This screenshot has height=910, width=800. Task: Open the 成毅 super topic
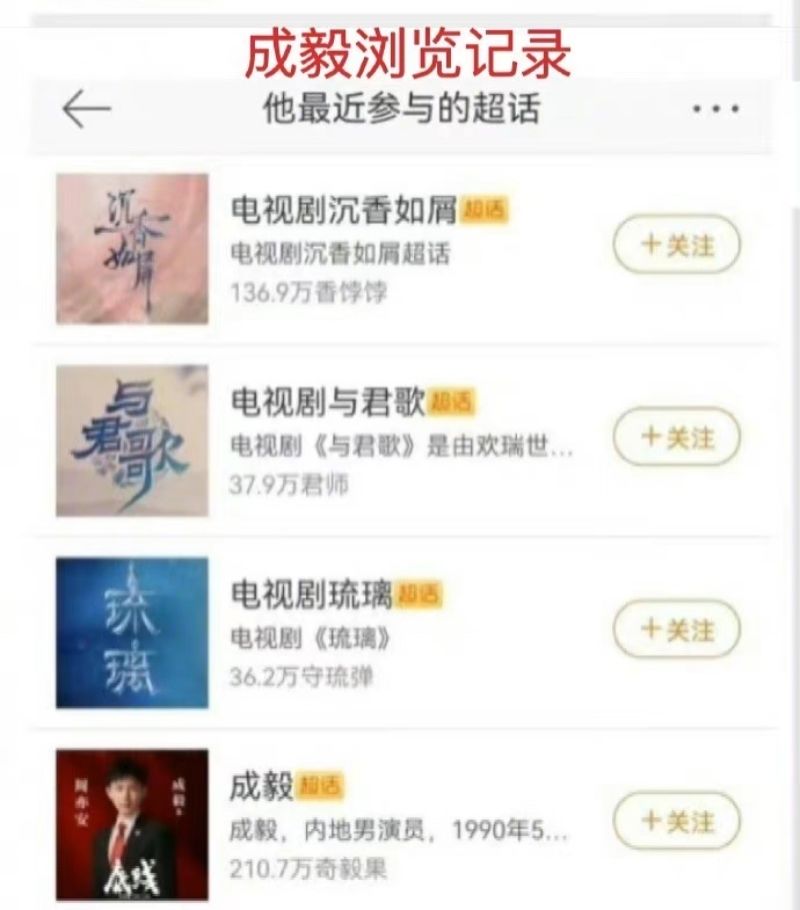pyautogui.click(x=263, y=786)
